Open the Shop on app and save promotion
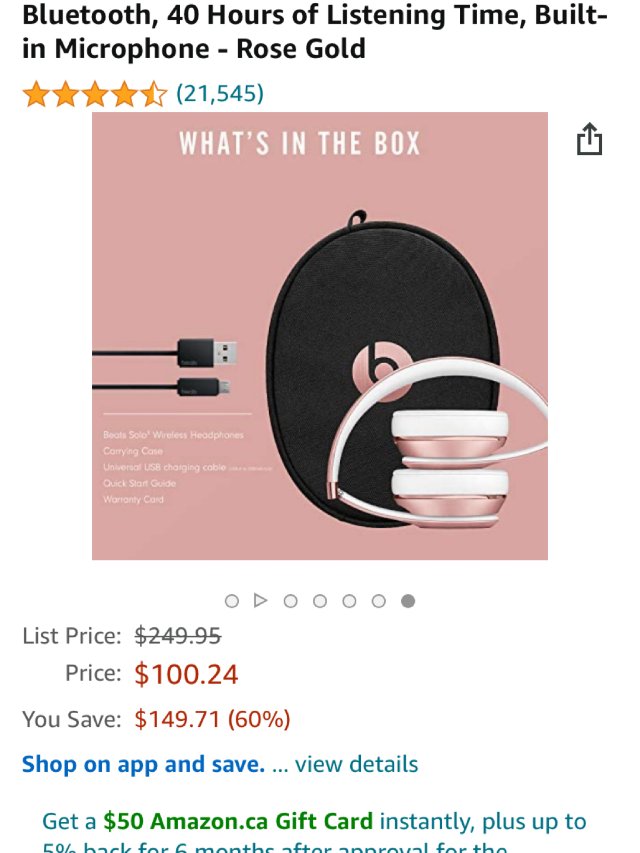640x853 pixels. (143, 765)
